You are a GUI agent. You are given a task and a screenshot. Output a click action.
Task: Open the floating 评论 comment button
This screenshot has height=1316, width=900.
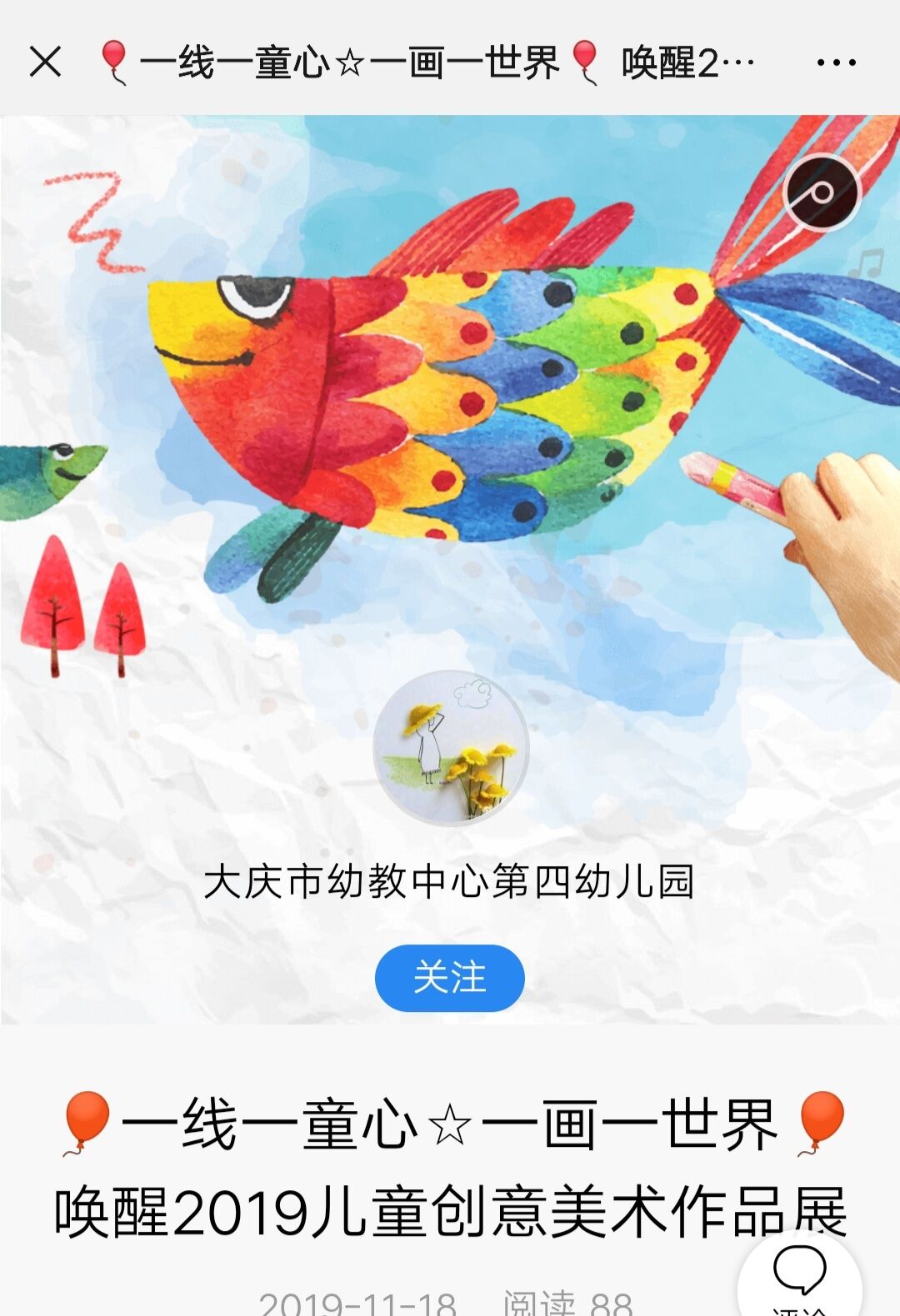(x=799, y=1274)
